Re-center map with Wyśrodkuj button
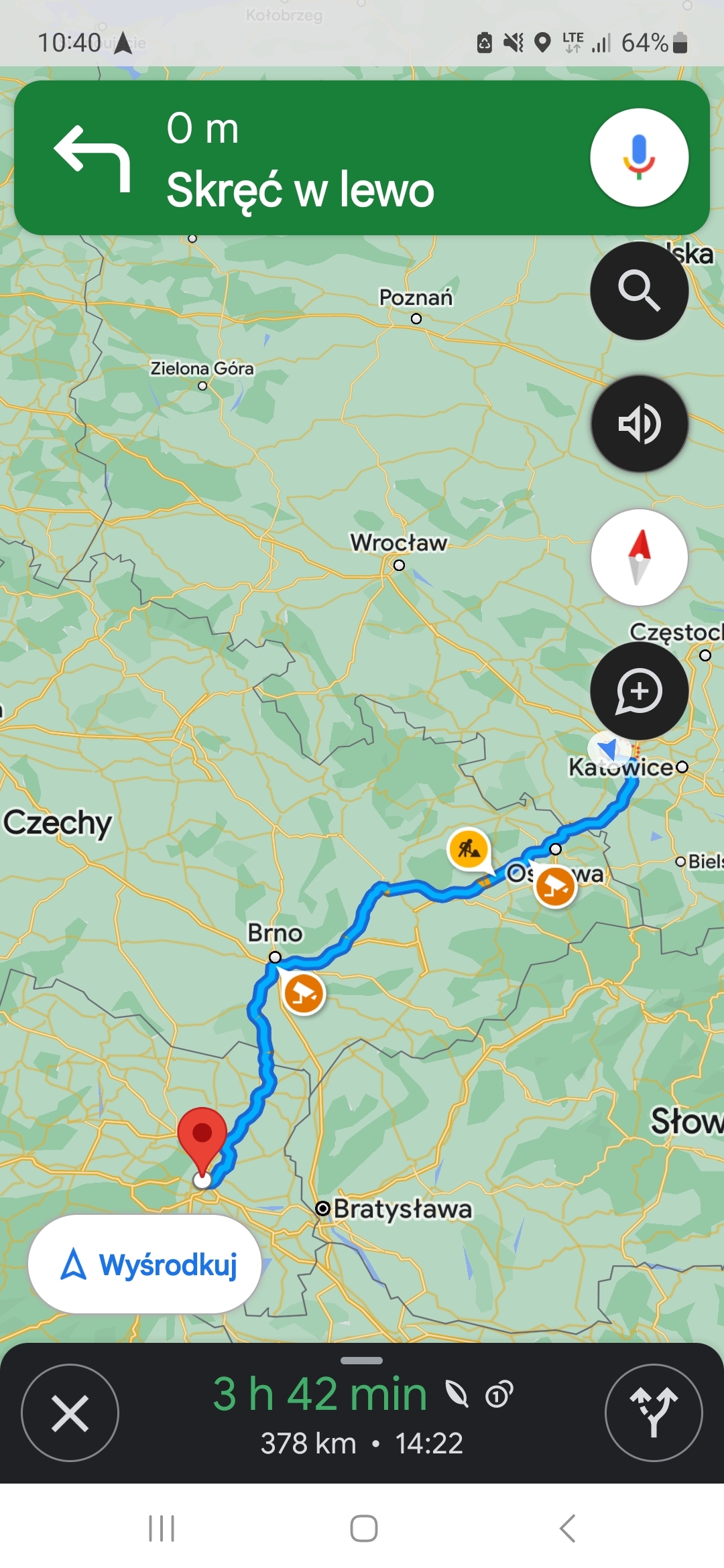The height and width of the screenshot is (1568, 724). (x=145, y=1264)
